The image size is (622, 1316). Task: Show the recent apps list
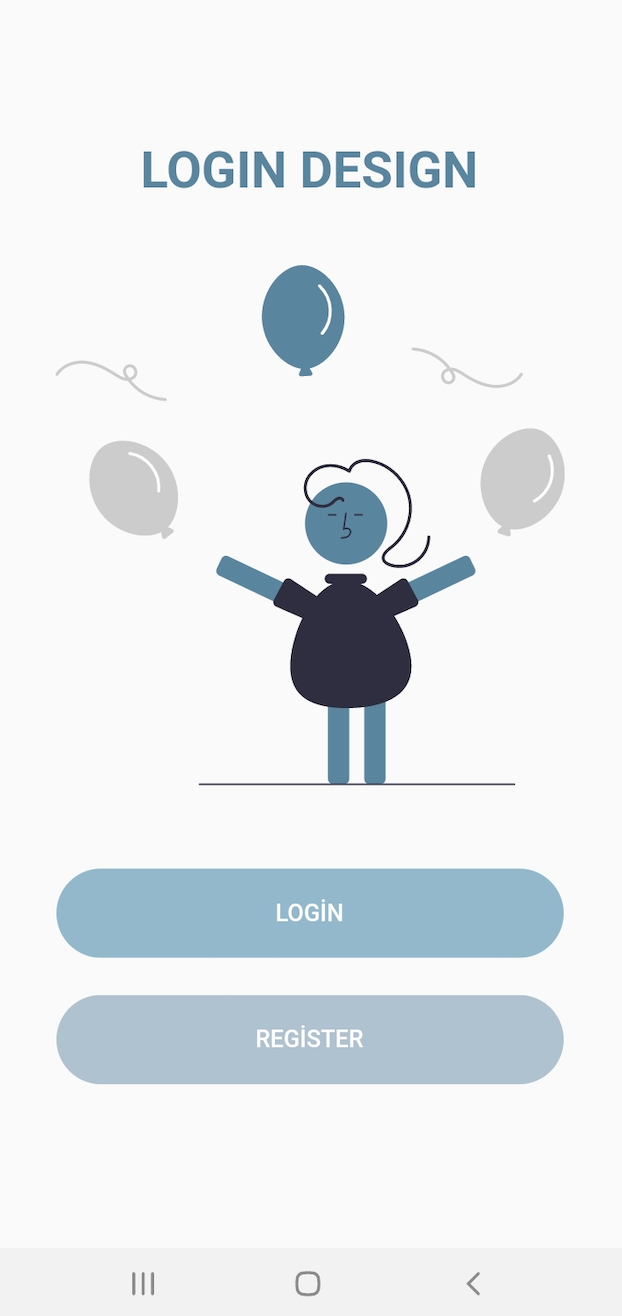pyautogui.click(x=143, y=1283)
